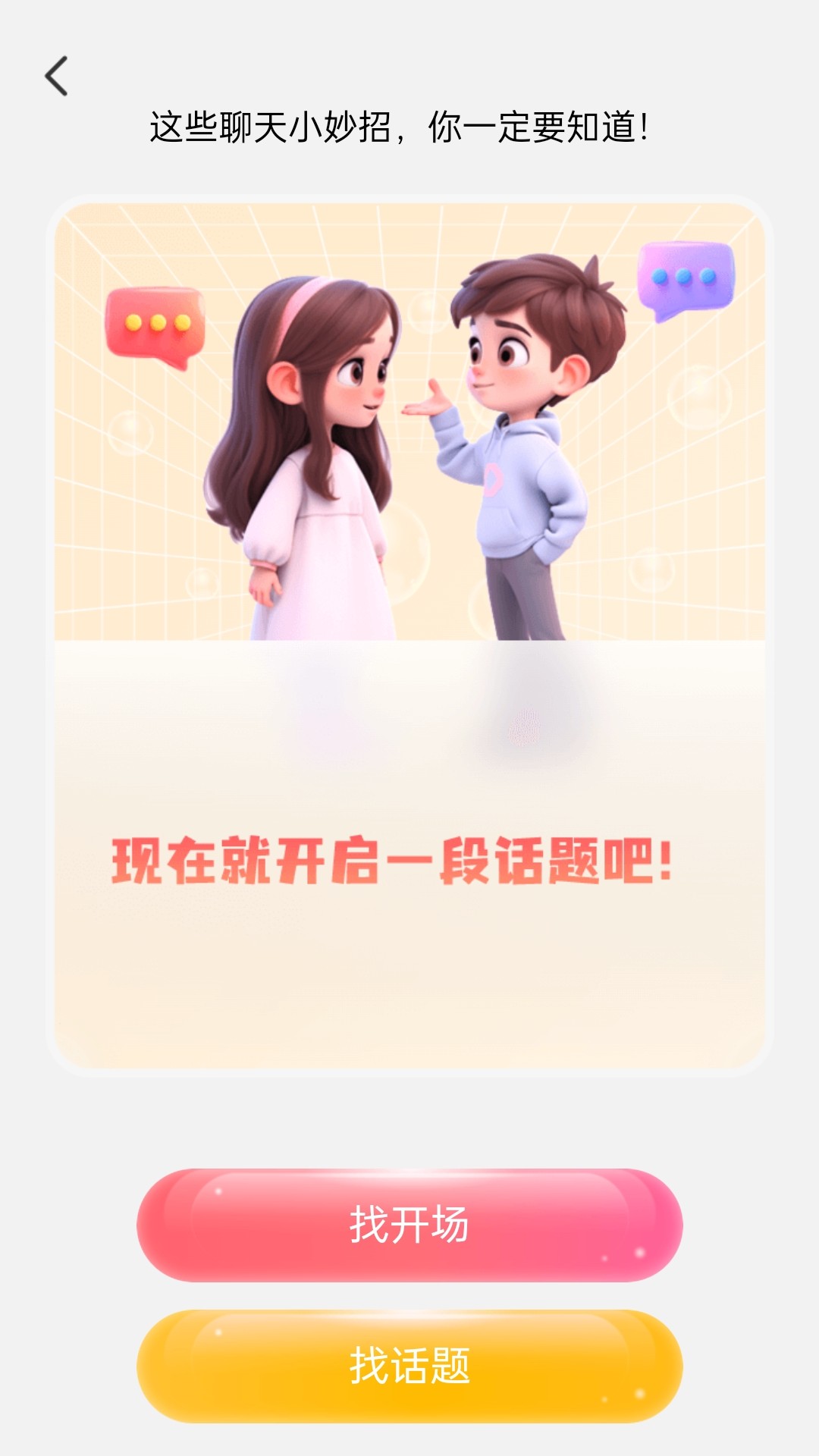Image resolution: width=819 pixels, height=1456 pixels.
Task: Go back using the top-left arrow
Action: (57, 76)
